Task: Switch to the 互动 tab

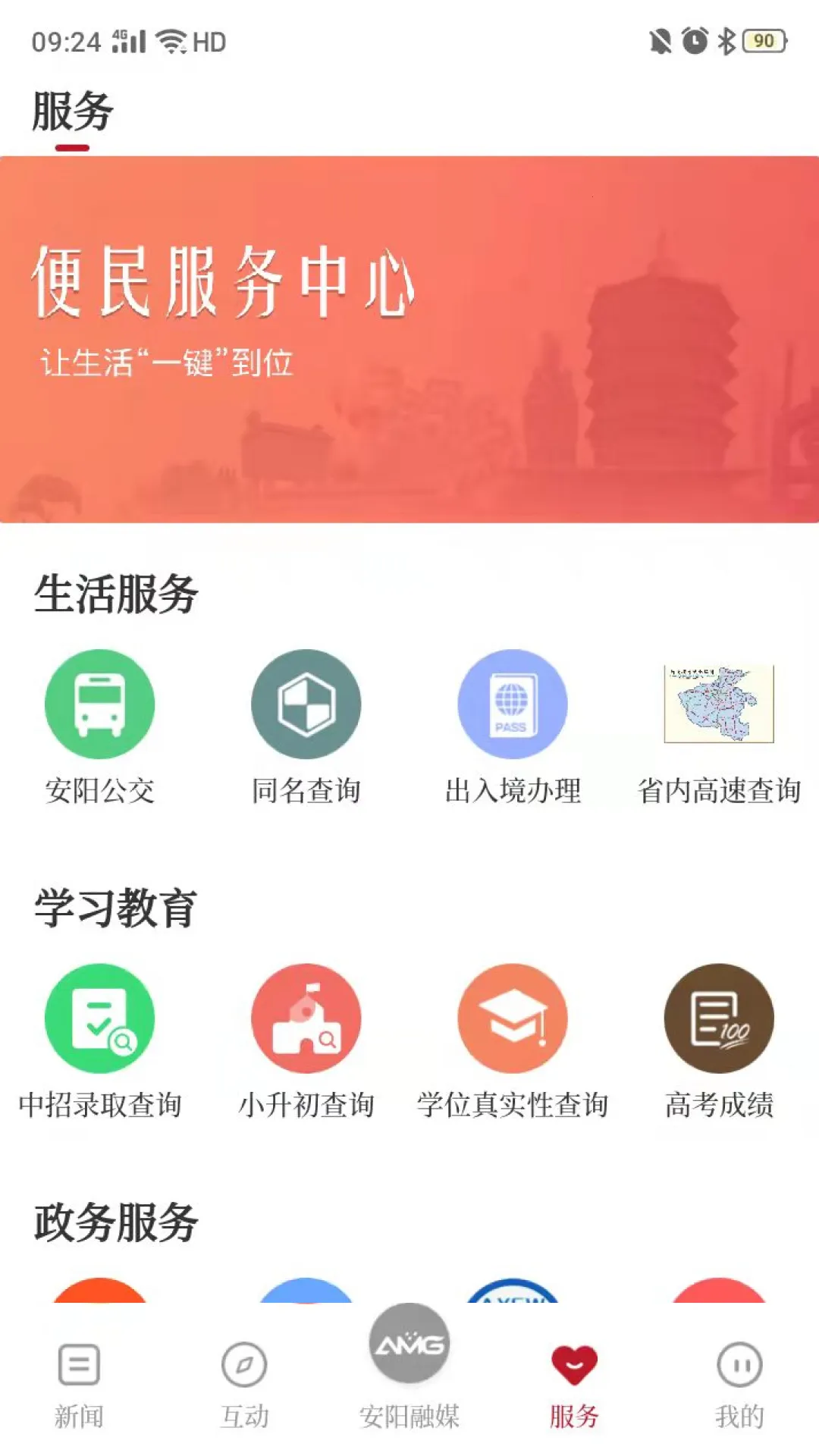Action: coord(243,1388)
